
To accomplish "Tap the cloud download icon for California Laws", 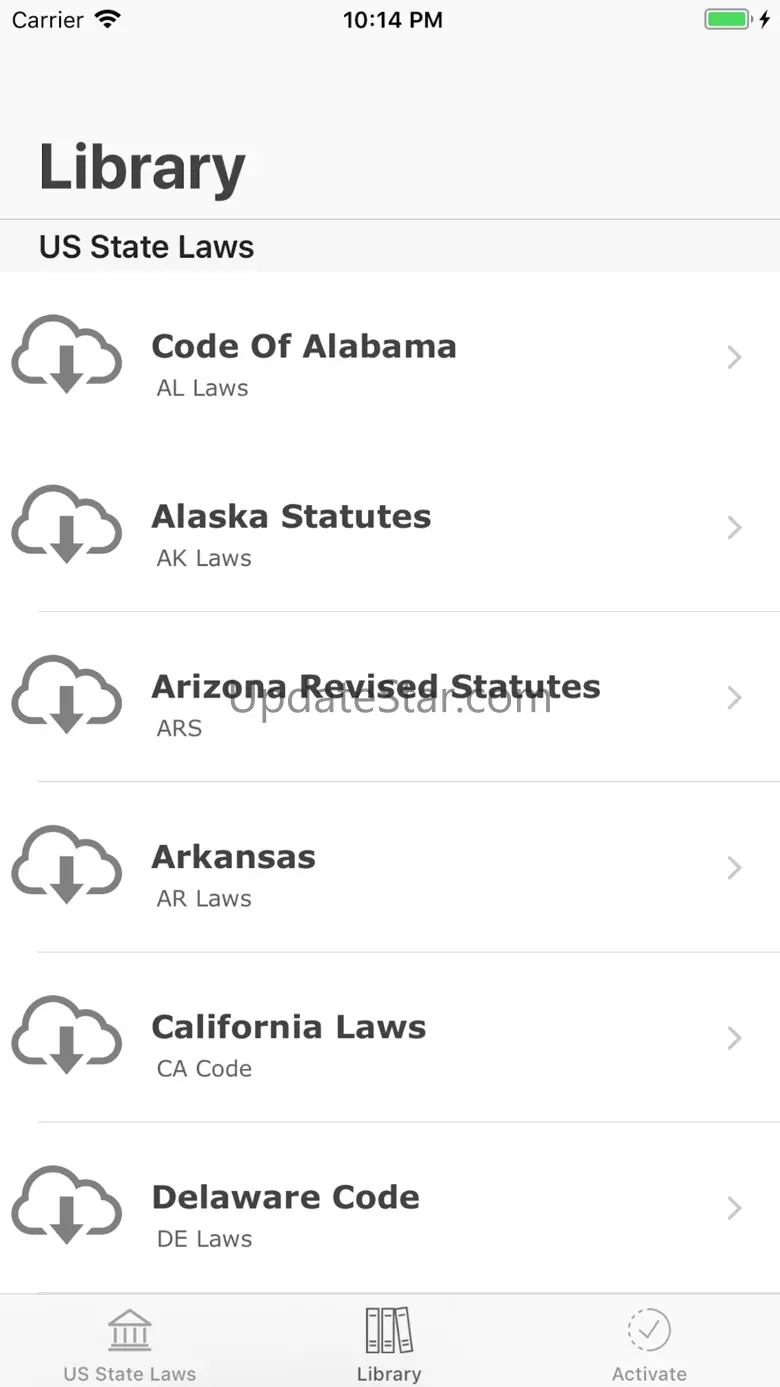I will (x=67, y=1035).
